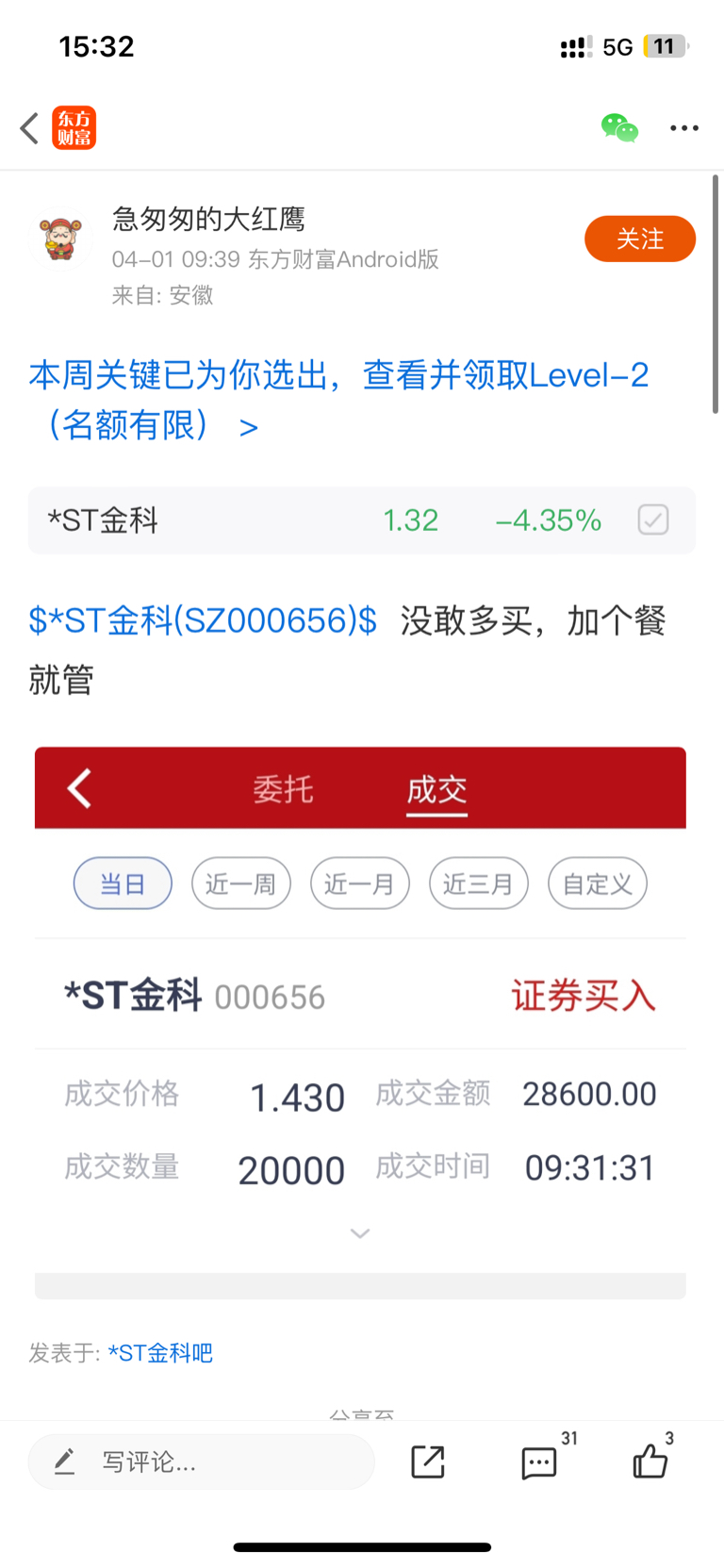Open the forward/share icon in bottom bar
The image size is (724, 1568).
pyautogui.click(x=427, y=1461)
